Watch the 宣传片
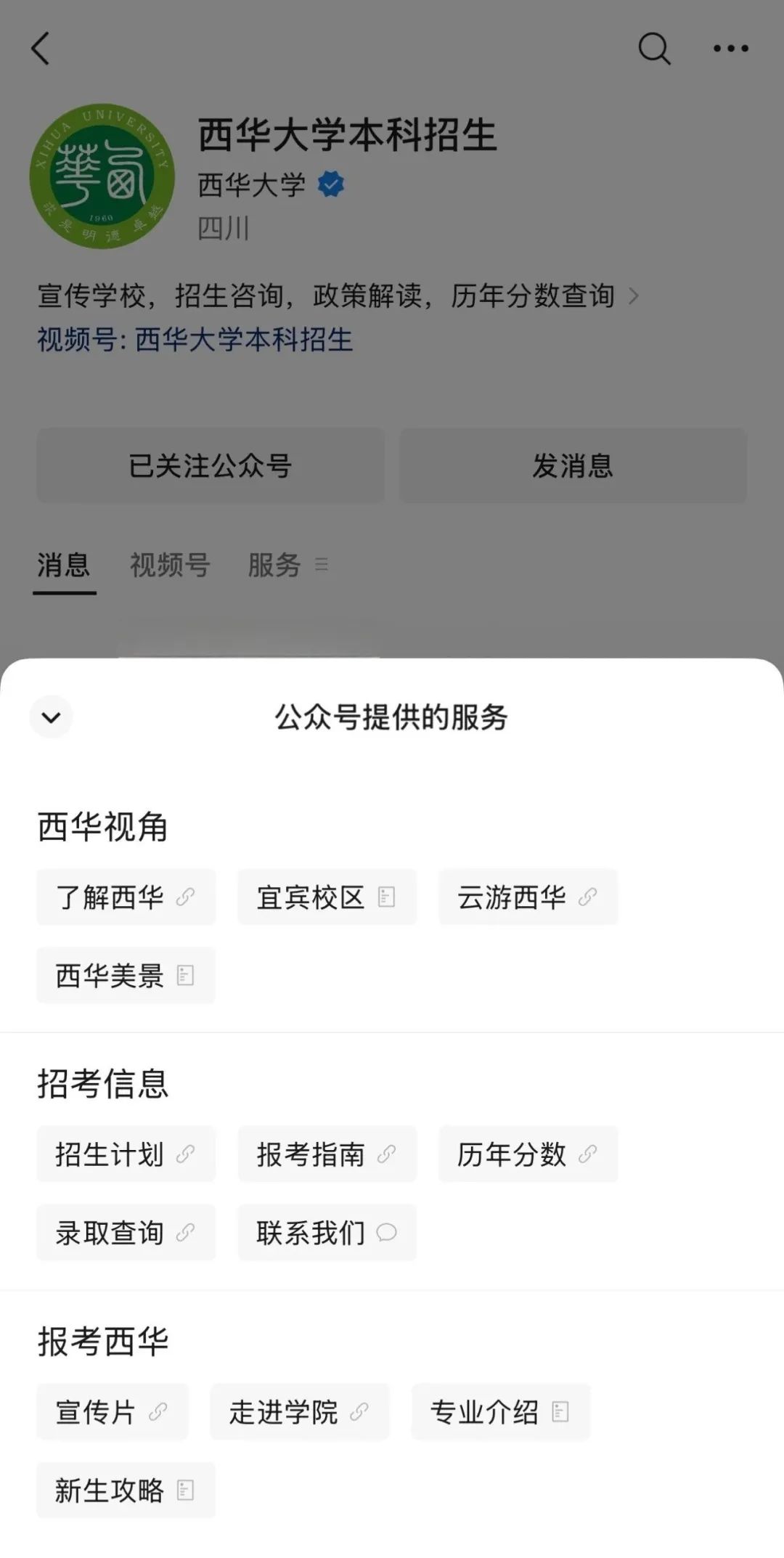Screen dimensions: 784x1558 click(x=112, y=1412)
